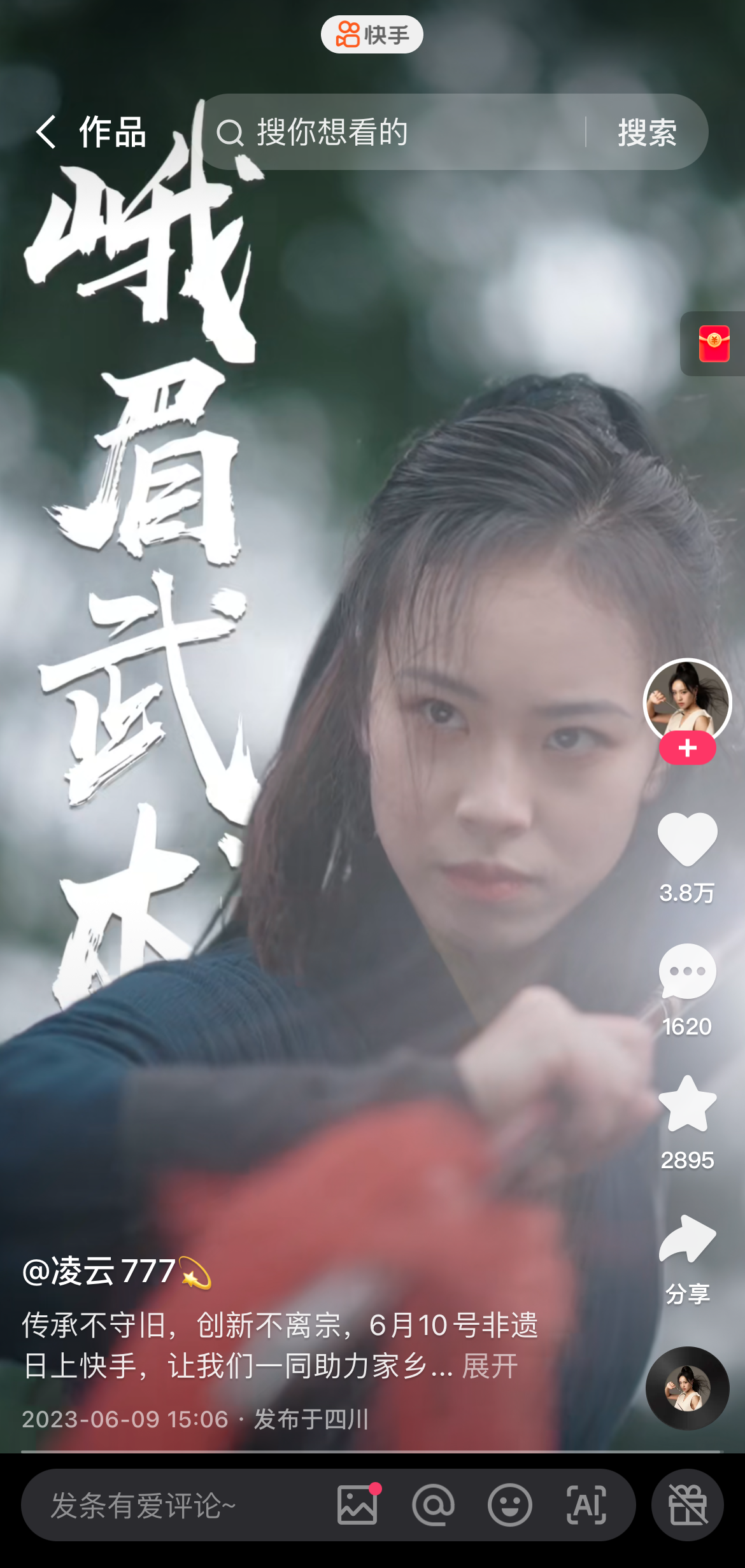Open the red envelope icon
Image resolution: width=745 pixels, height=1568 pixels.
(x=714, y=343)
